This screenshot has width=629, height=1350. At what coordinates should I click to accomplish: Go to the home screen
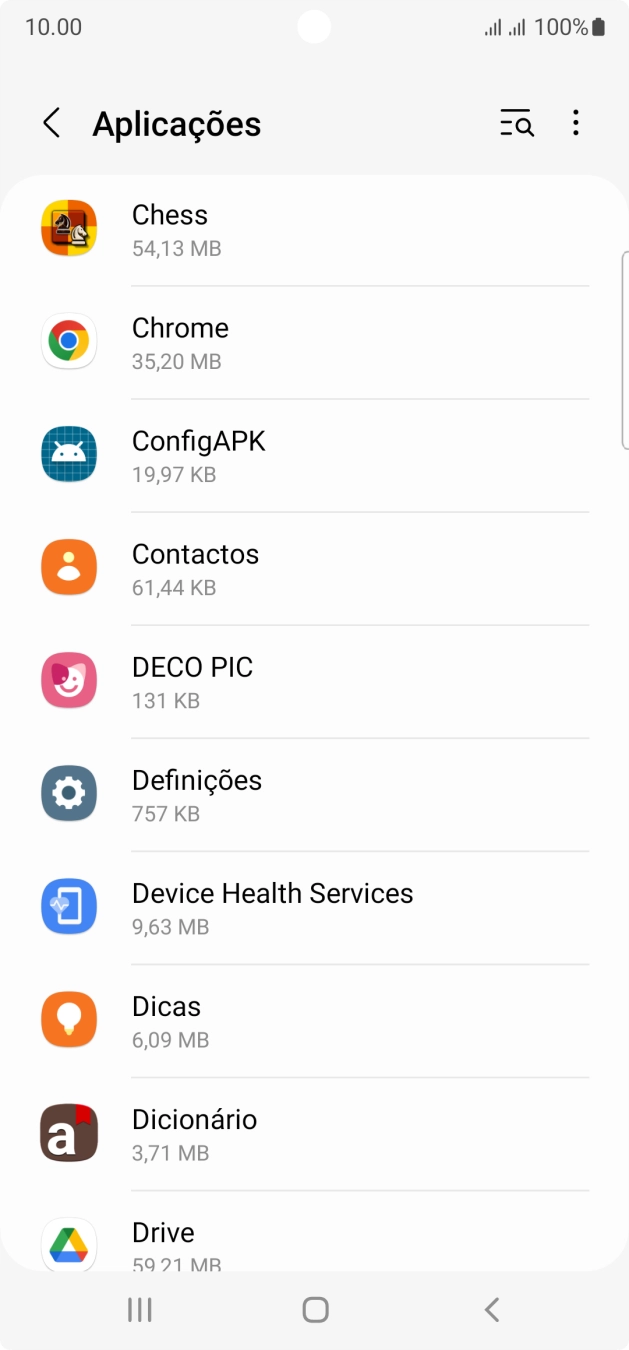click(315, 1309)
